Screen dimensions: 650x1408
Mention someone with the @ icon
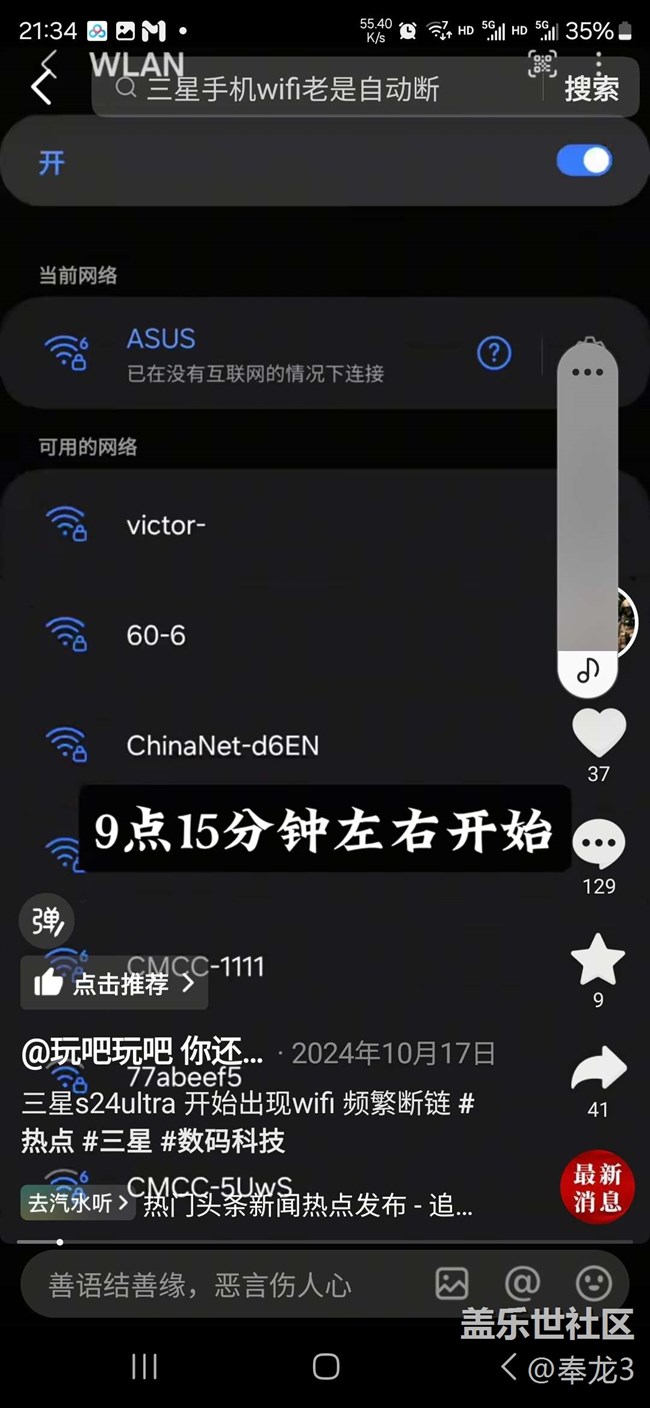[522, 1283]
